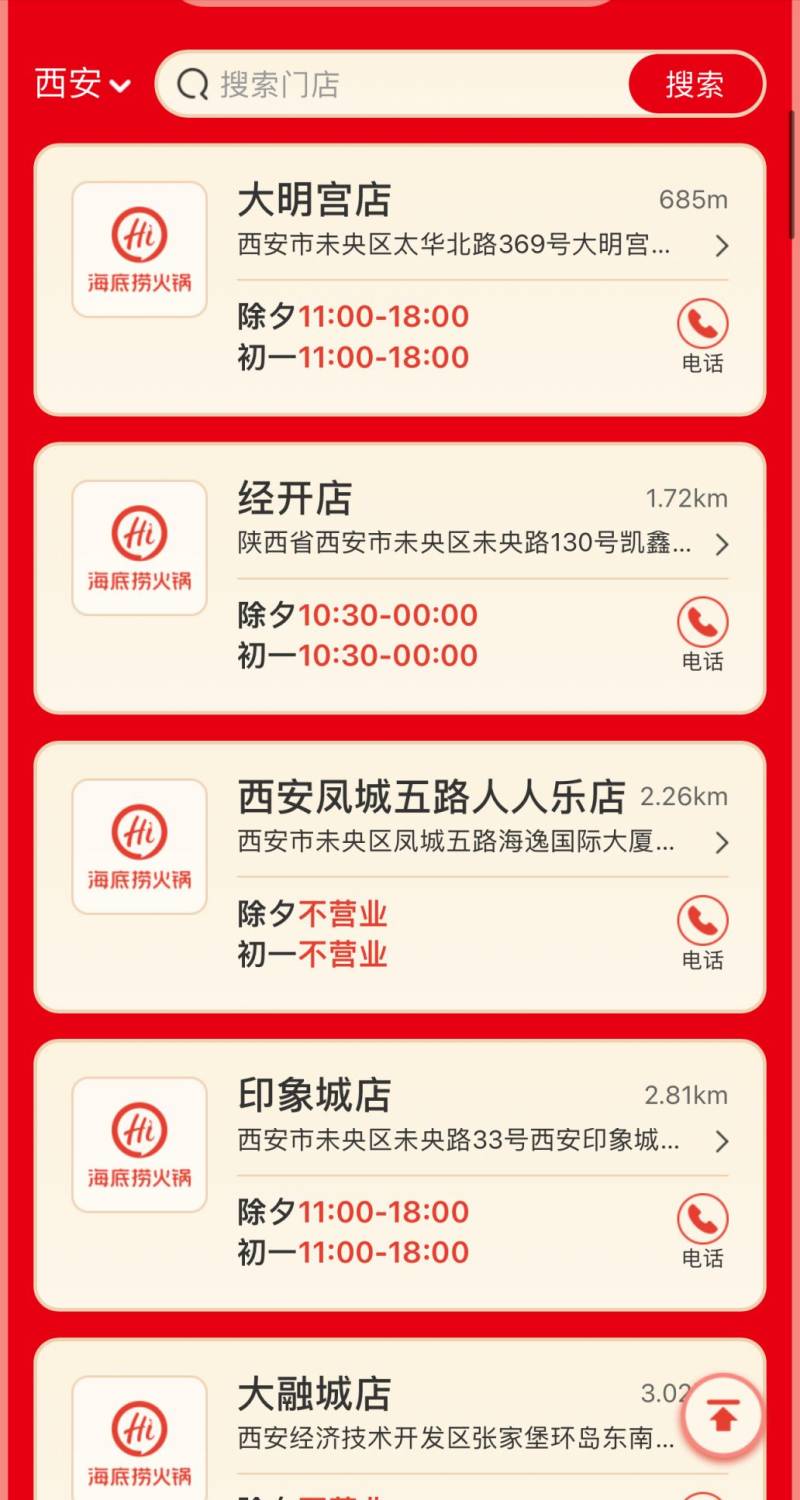Open the 大融城店 store card

point(400,1420)
